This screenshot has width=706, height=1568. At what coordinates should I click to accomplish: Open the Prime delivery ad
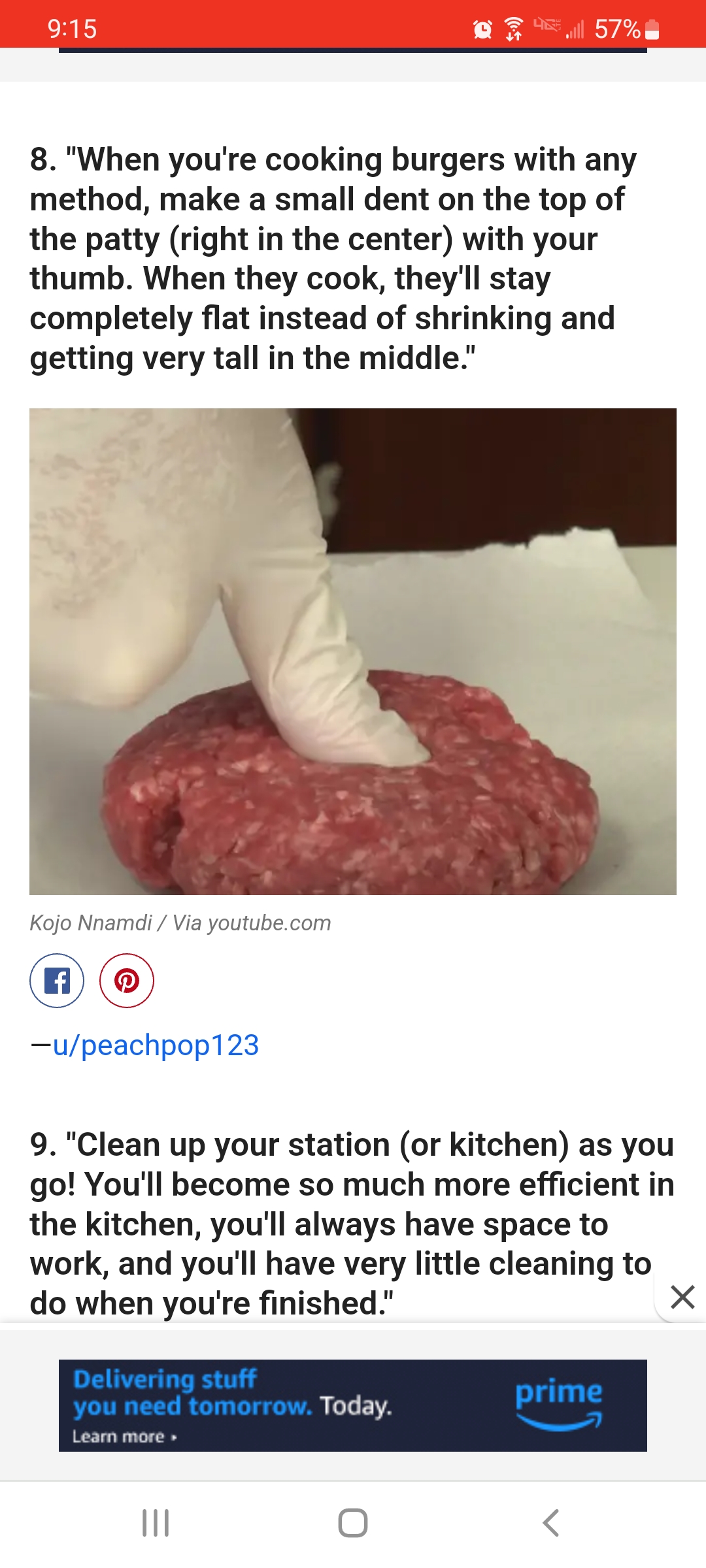(x=353, y=1405)
